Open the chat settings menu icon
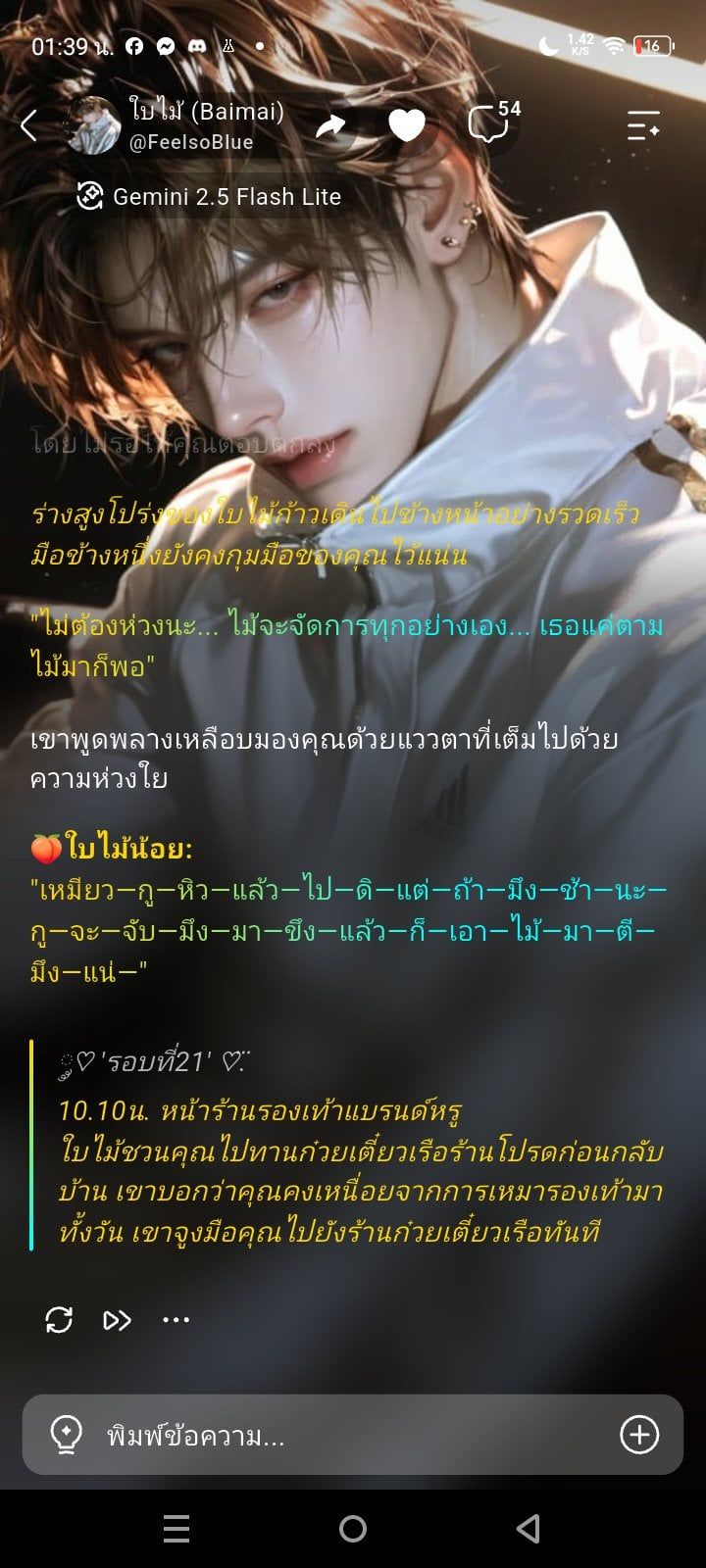This screenshot has height=1568, width=706. 643,125
